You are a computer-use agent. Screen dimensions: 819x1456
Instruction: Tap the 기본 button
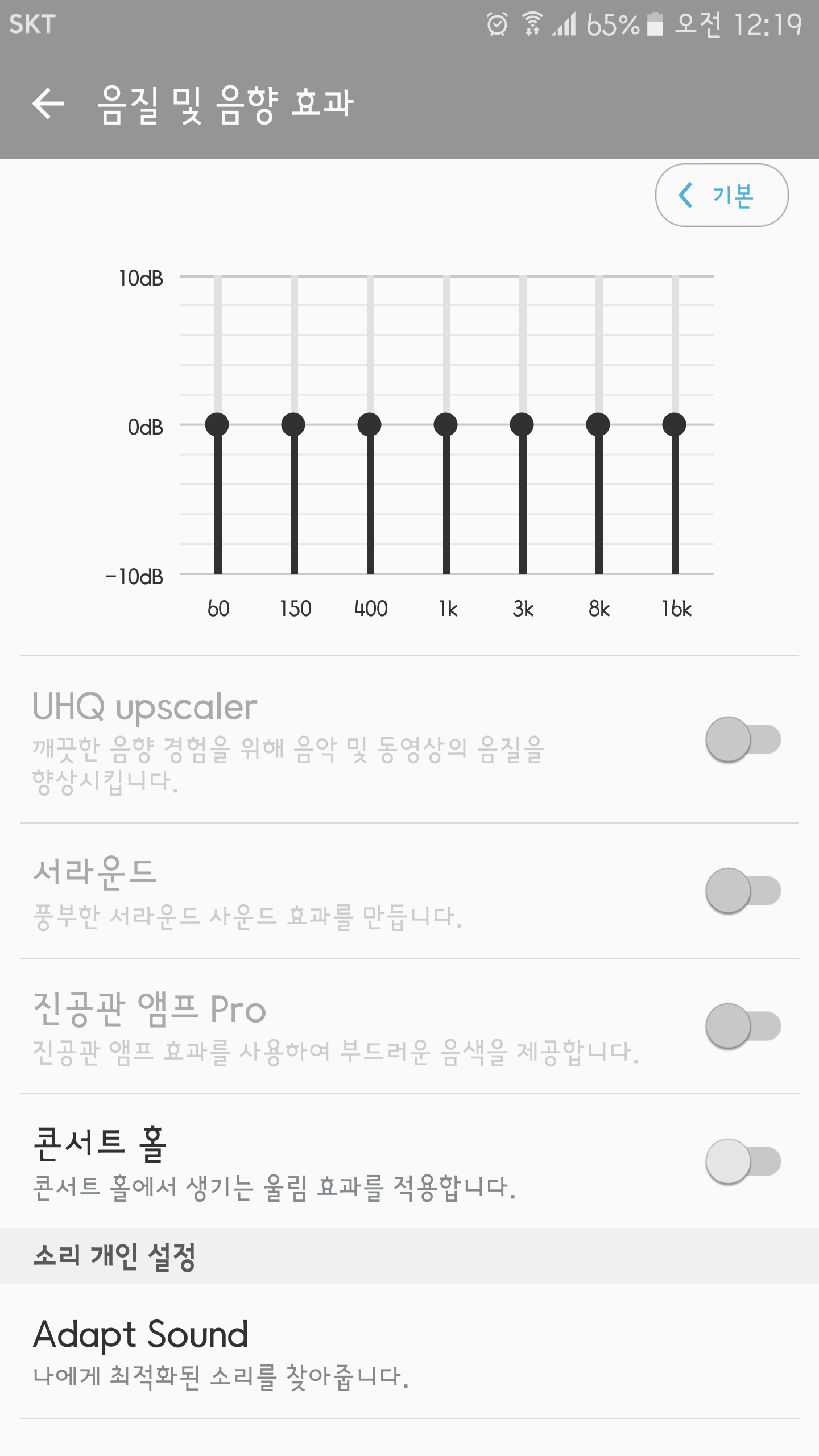pyautogui.click(x=721, y=195)
